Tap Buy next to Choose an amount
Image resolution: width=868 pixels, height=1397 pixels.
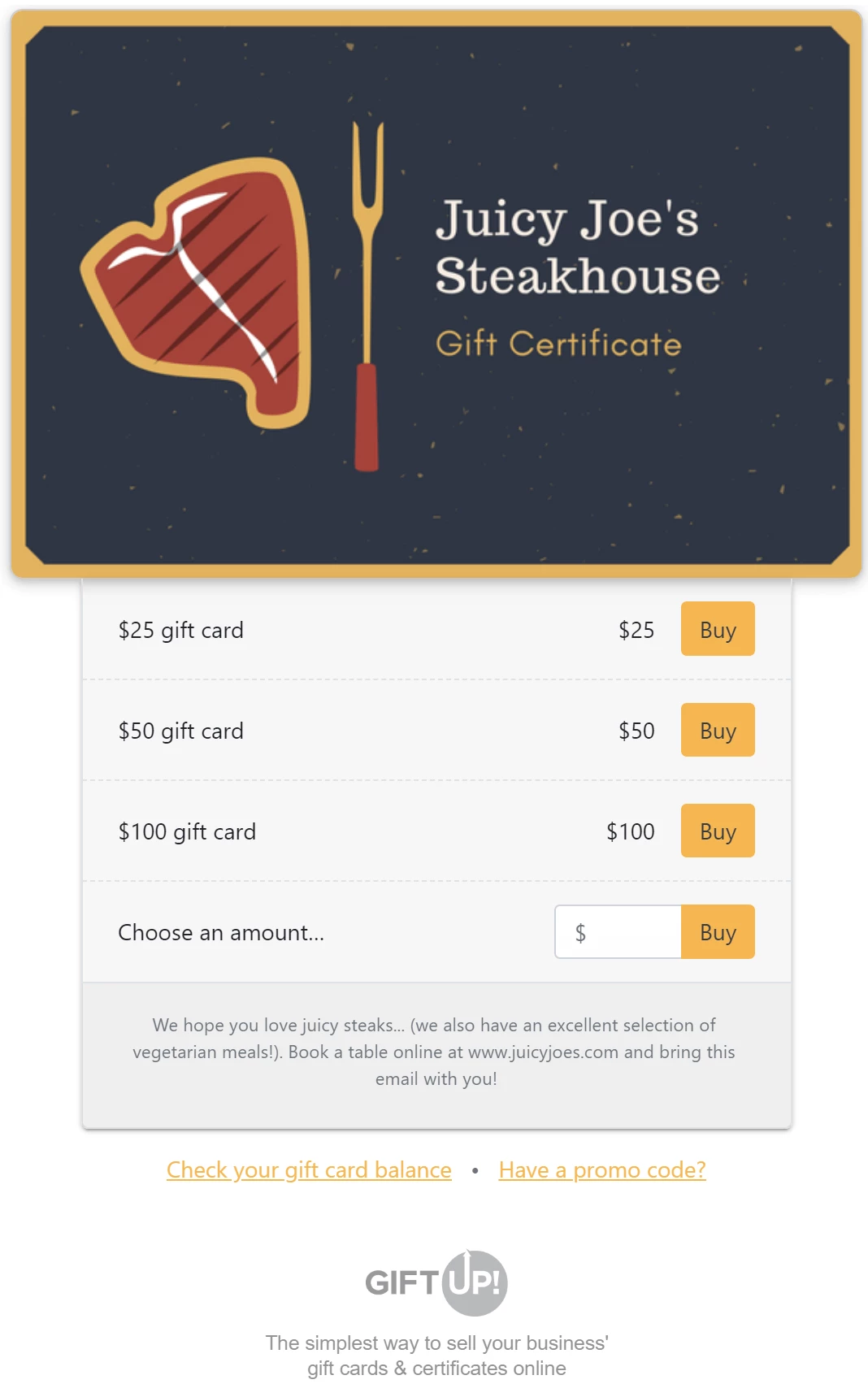pos(717,932)
